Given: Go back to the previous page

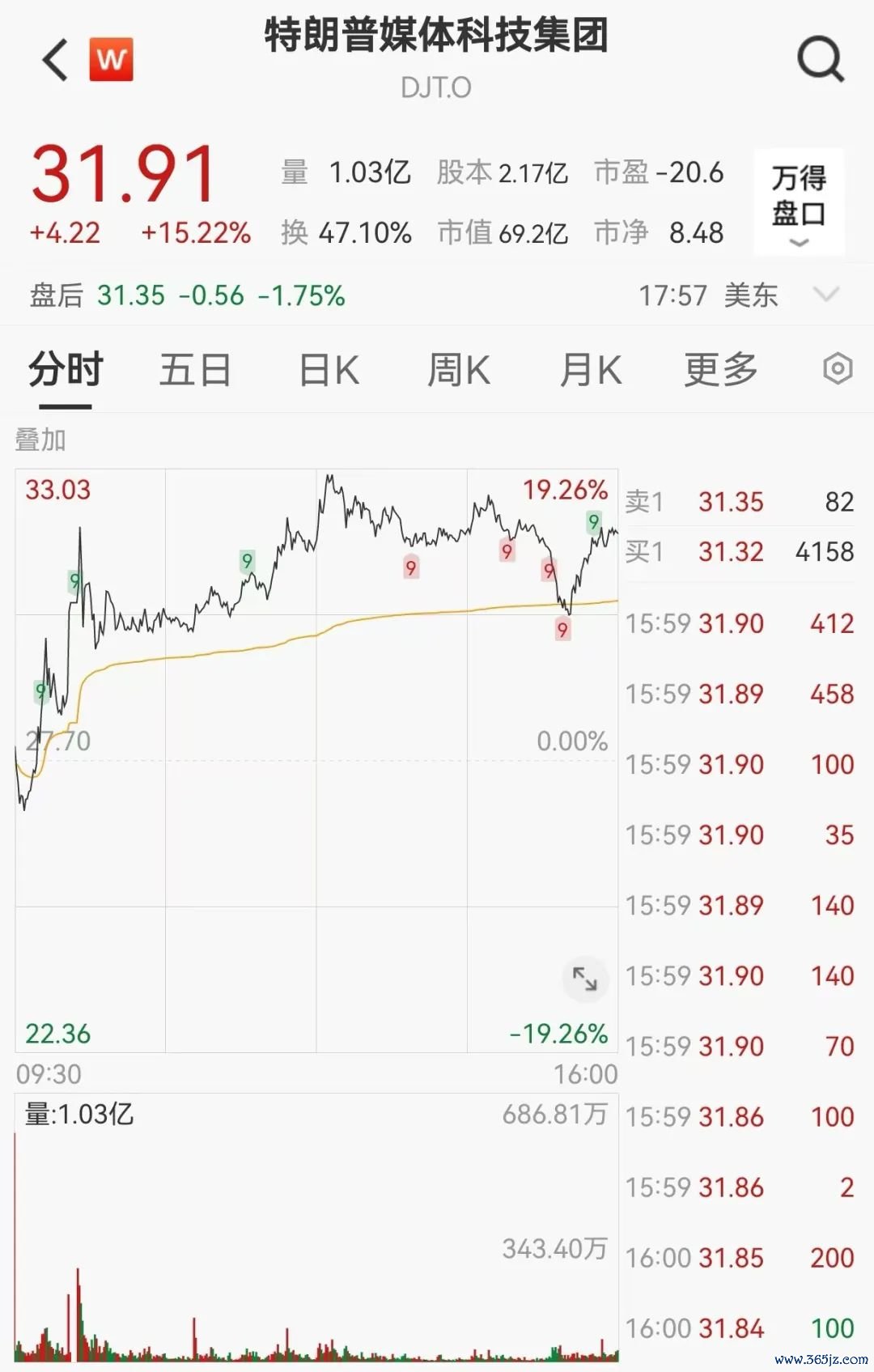Looking at the screenshot, I should coord(56,60).
